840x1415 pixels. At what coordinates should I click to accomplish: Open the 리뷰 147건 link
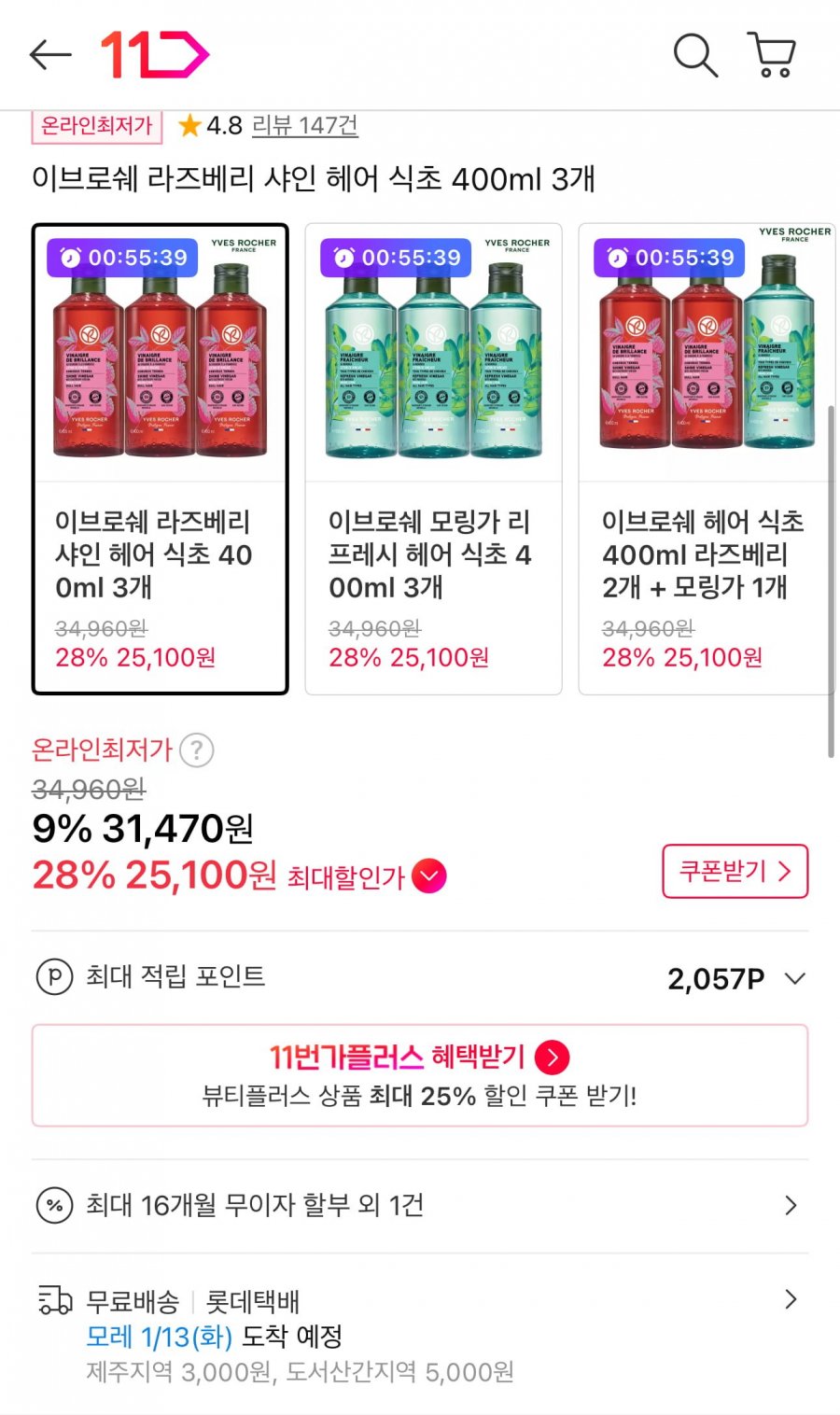[x=305, y=125]
